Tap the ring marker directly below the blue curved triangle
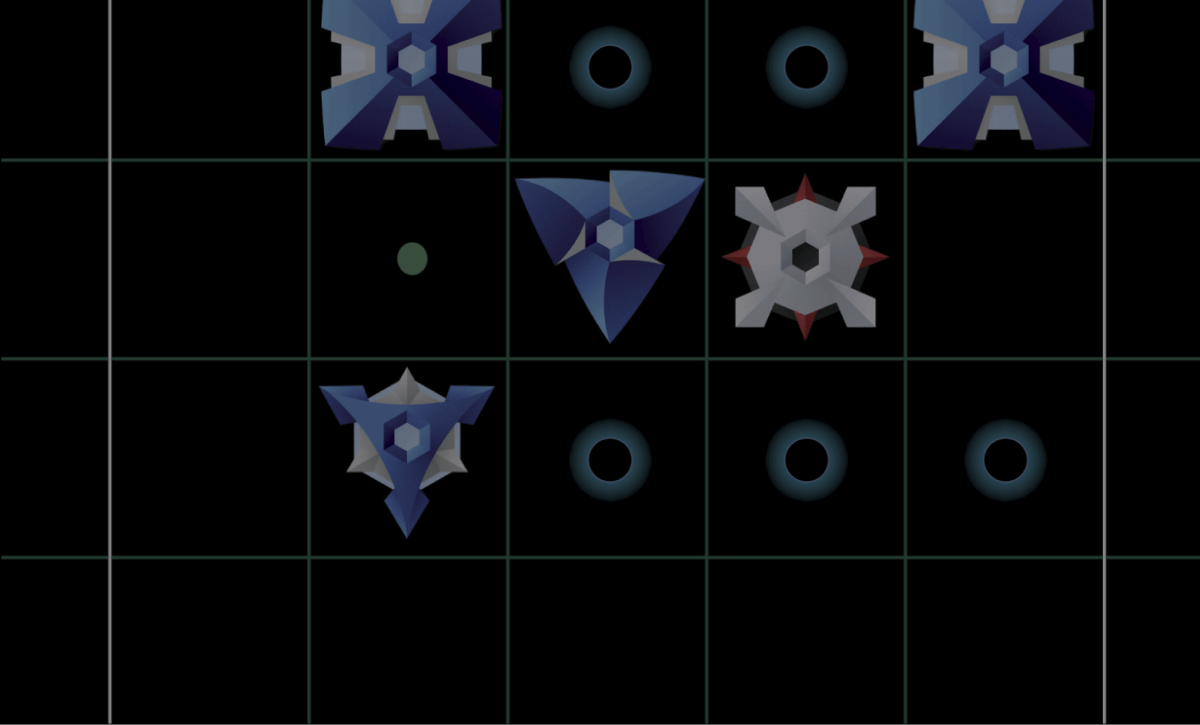The width and height of the screenshot is (1200, 725). [x=610, y=460]
